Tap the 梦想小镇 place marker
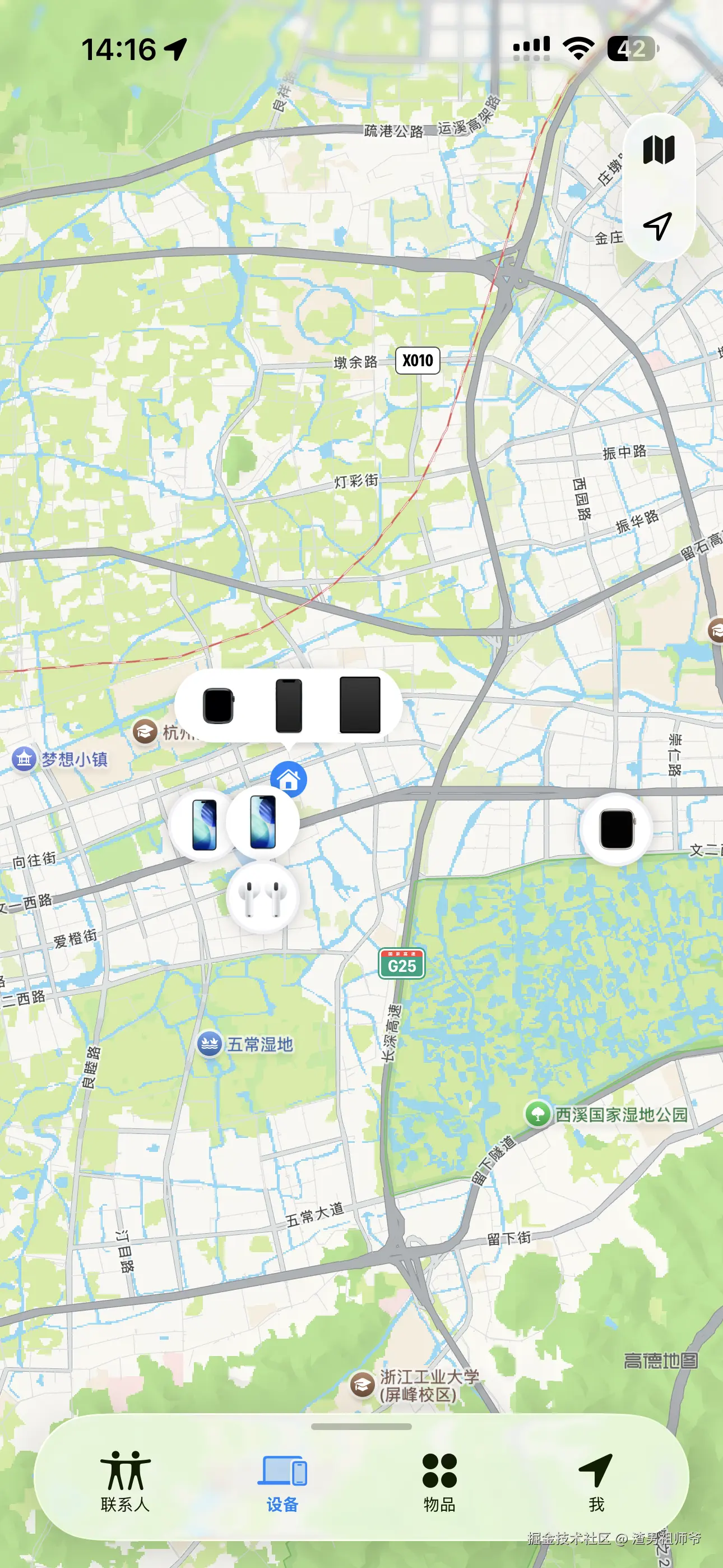 pyautogui.click(x=24, y=759)
